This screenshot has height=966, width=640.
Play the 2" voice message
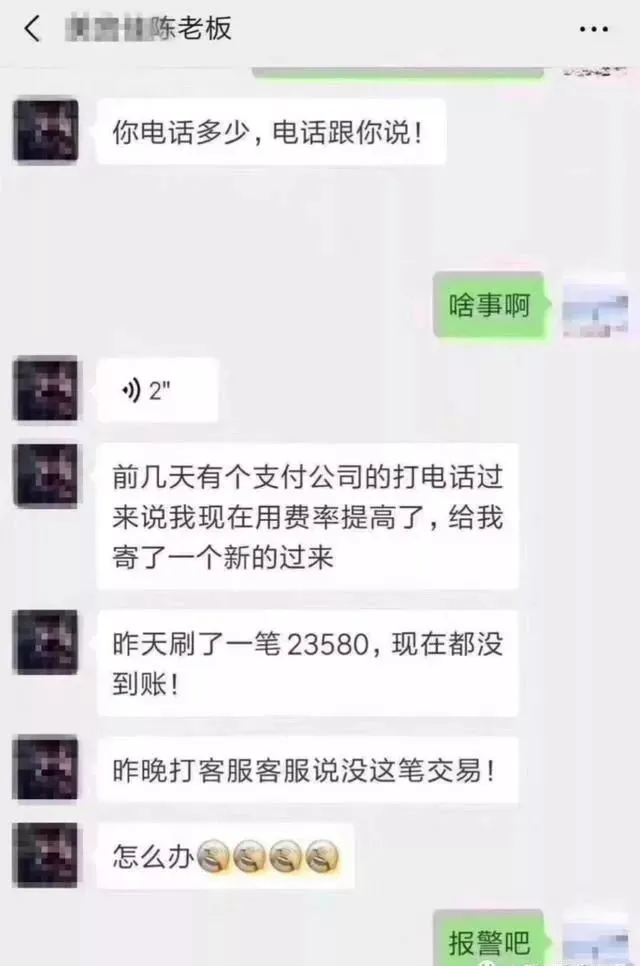156,390
